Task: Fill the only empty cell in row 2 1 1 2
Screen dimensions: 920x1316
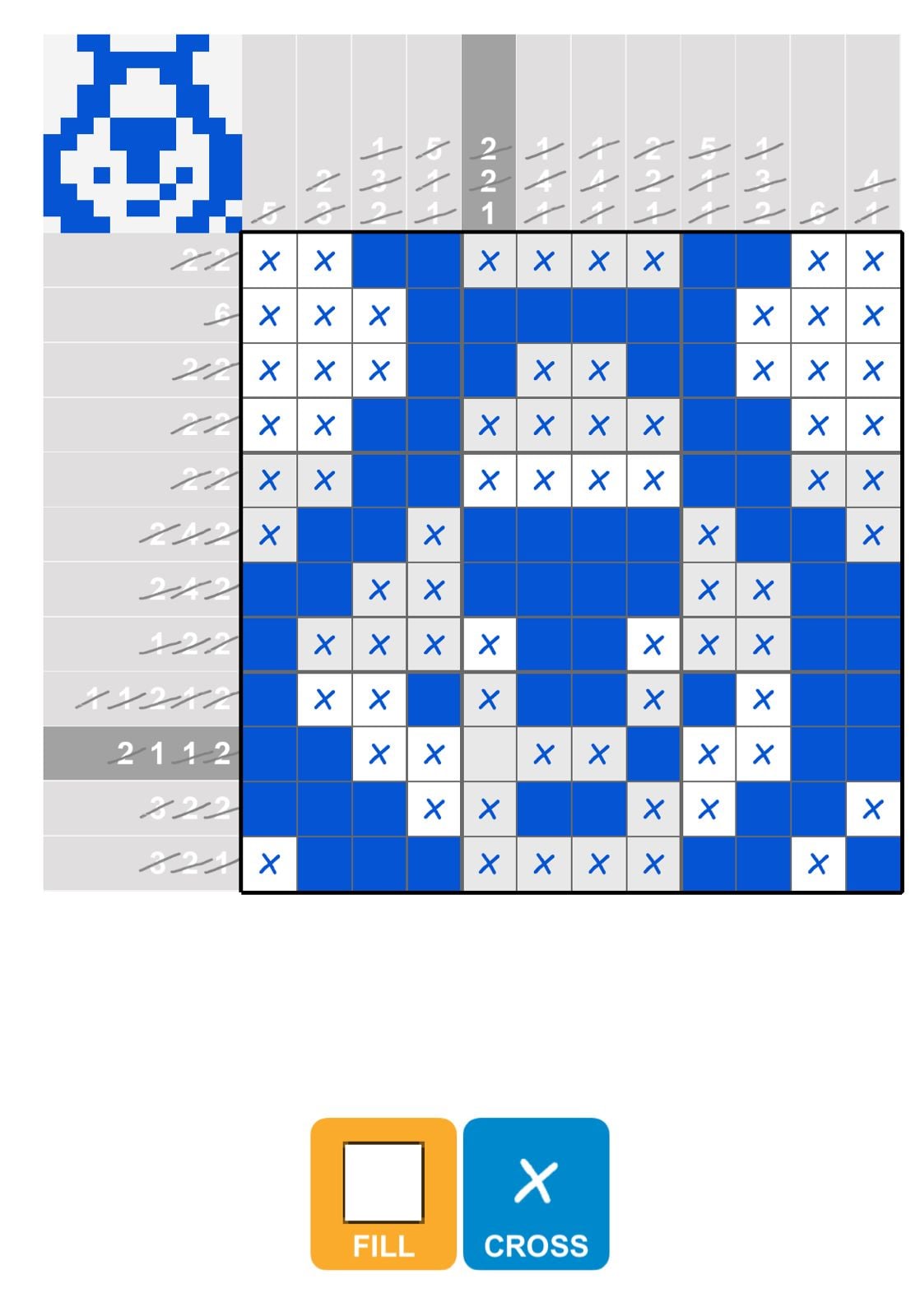Action: (x=489, y=753)
